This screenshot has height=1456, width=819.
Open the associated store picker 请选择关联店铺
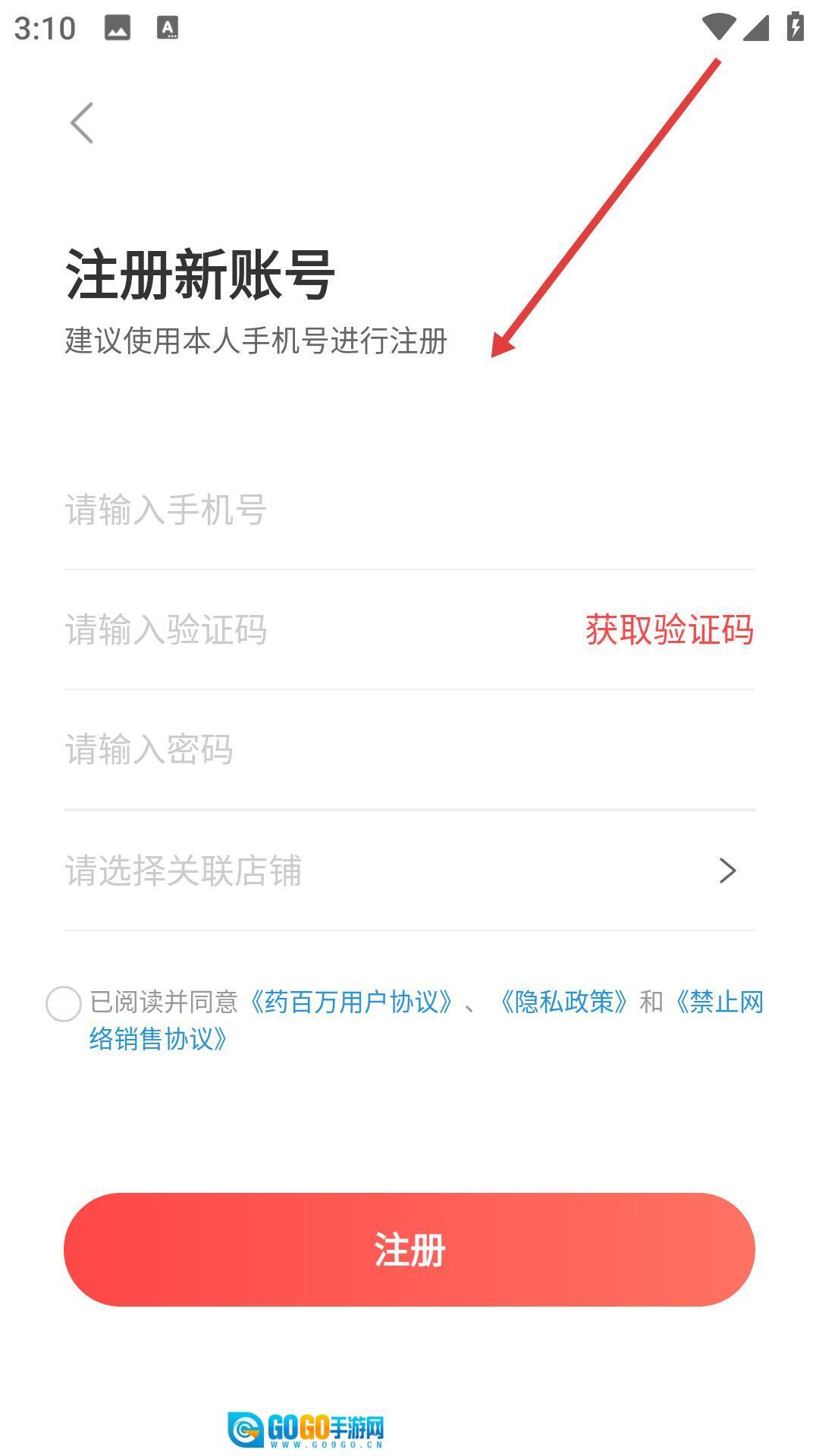point(409,871)
